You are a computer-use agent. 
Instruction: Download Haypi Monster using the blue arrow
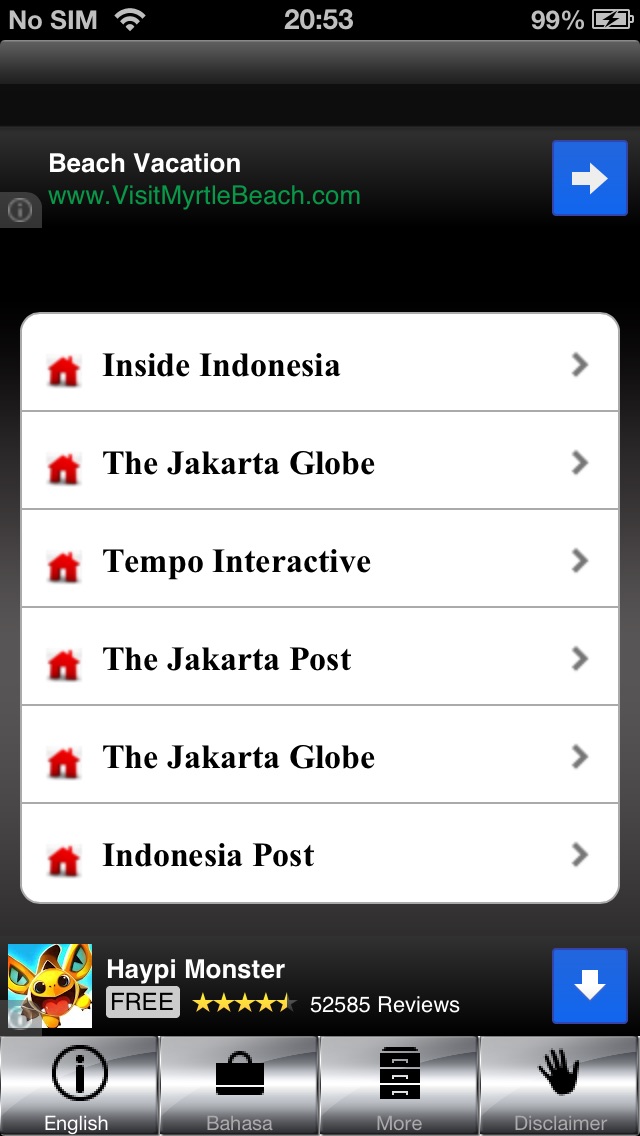[x=589, y=986]
